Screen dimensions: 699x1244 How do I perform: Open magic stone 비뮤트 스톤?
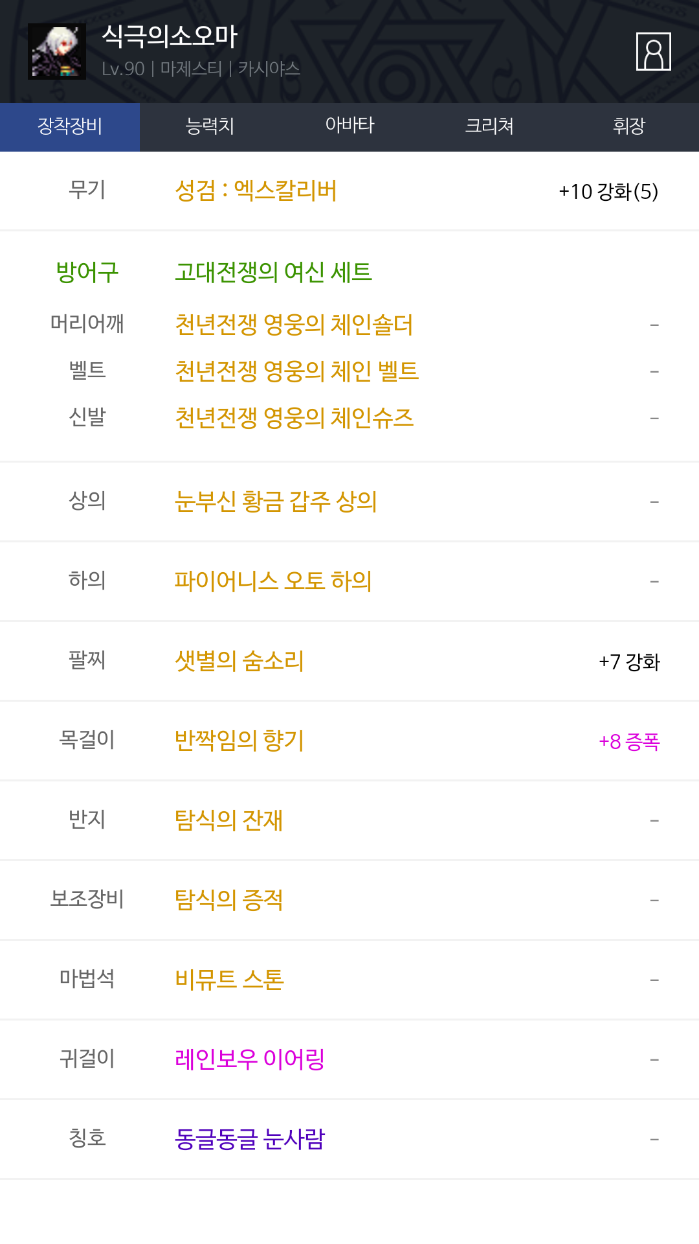point(229,979)
